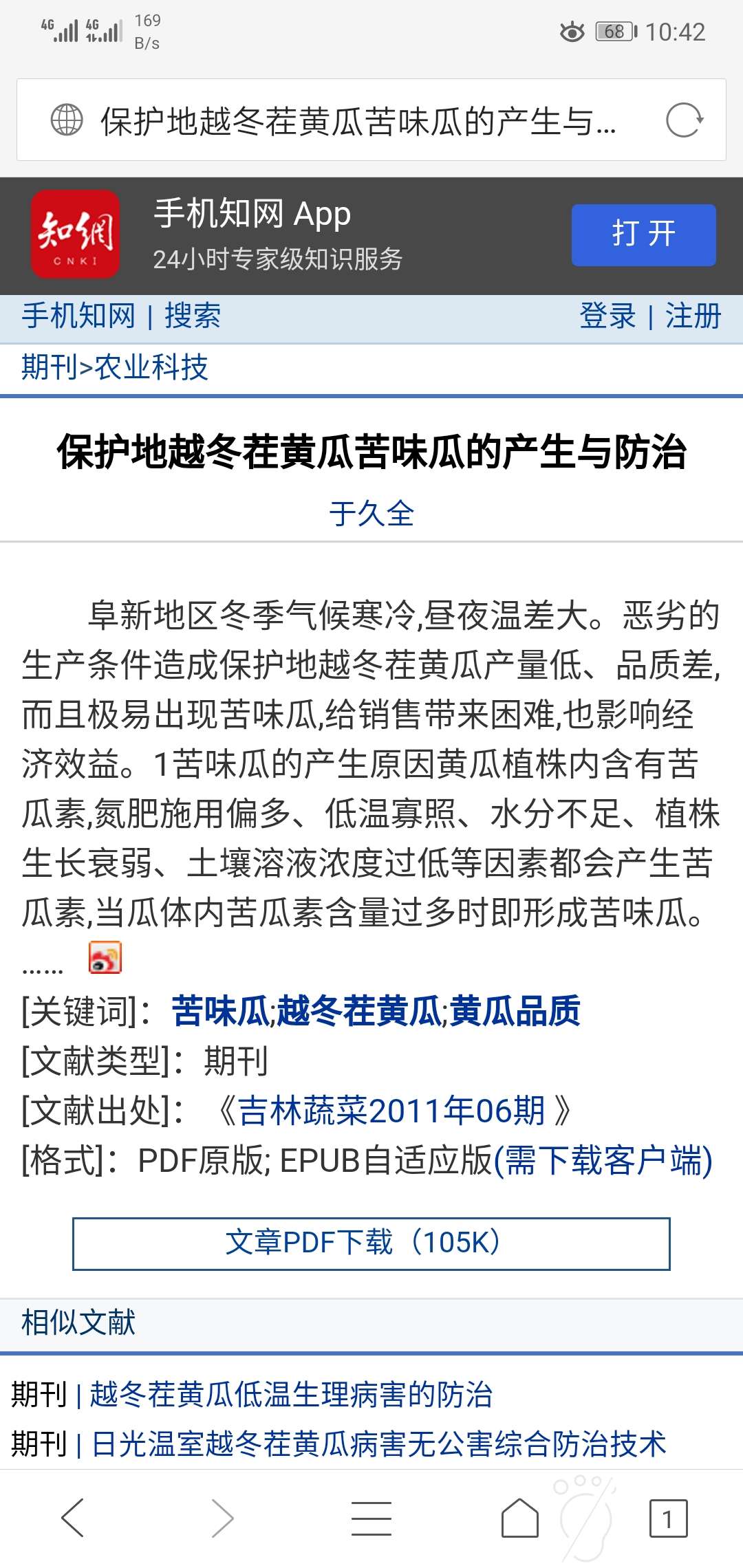Tap the address bar showing the page title
Image resolution: width=743 pixels, height=1568 pixels.
coord(358,121)
